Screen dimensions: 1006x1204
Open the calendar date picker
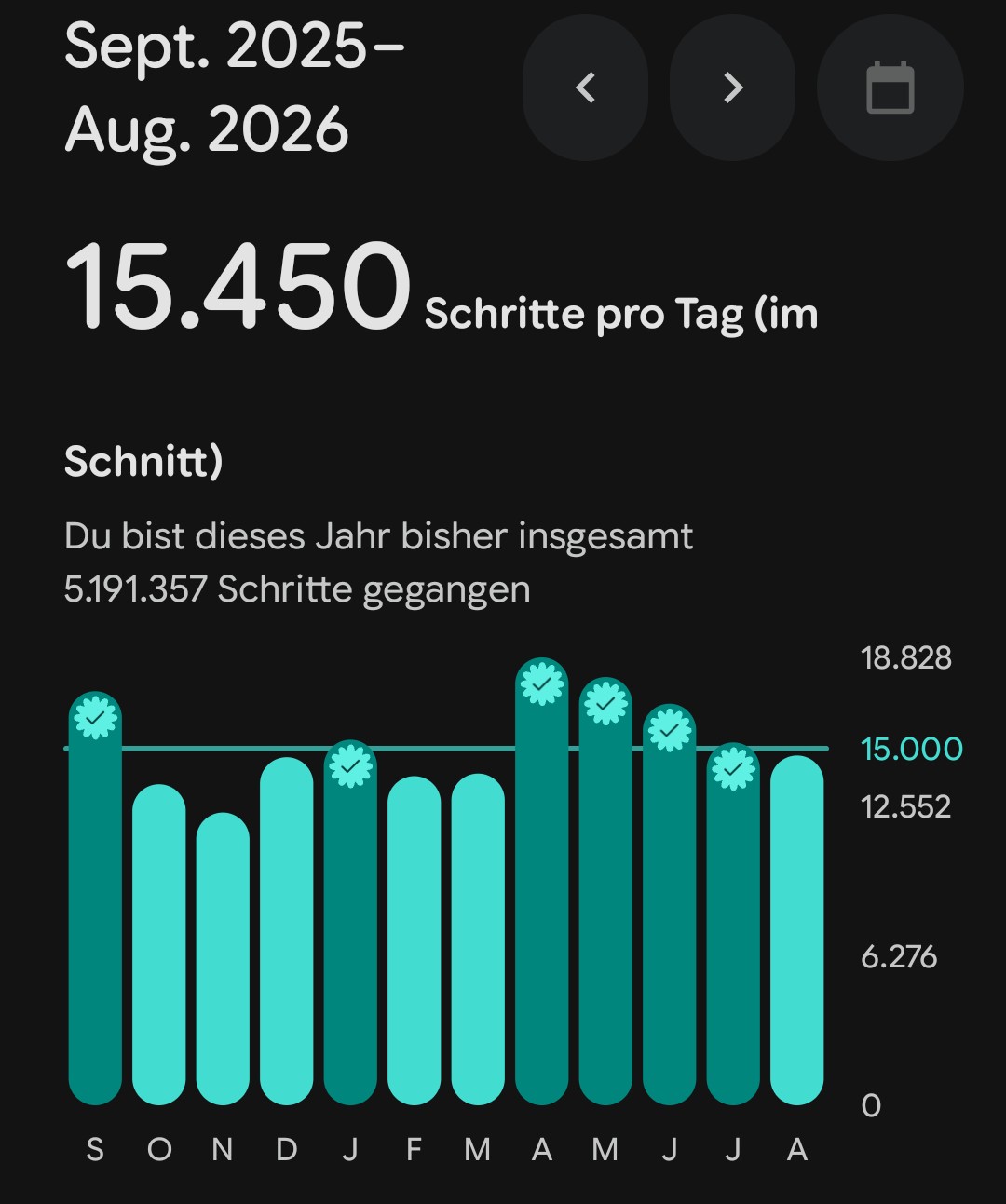coord(890,88)
